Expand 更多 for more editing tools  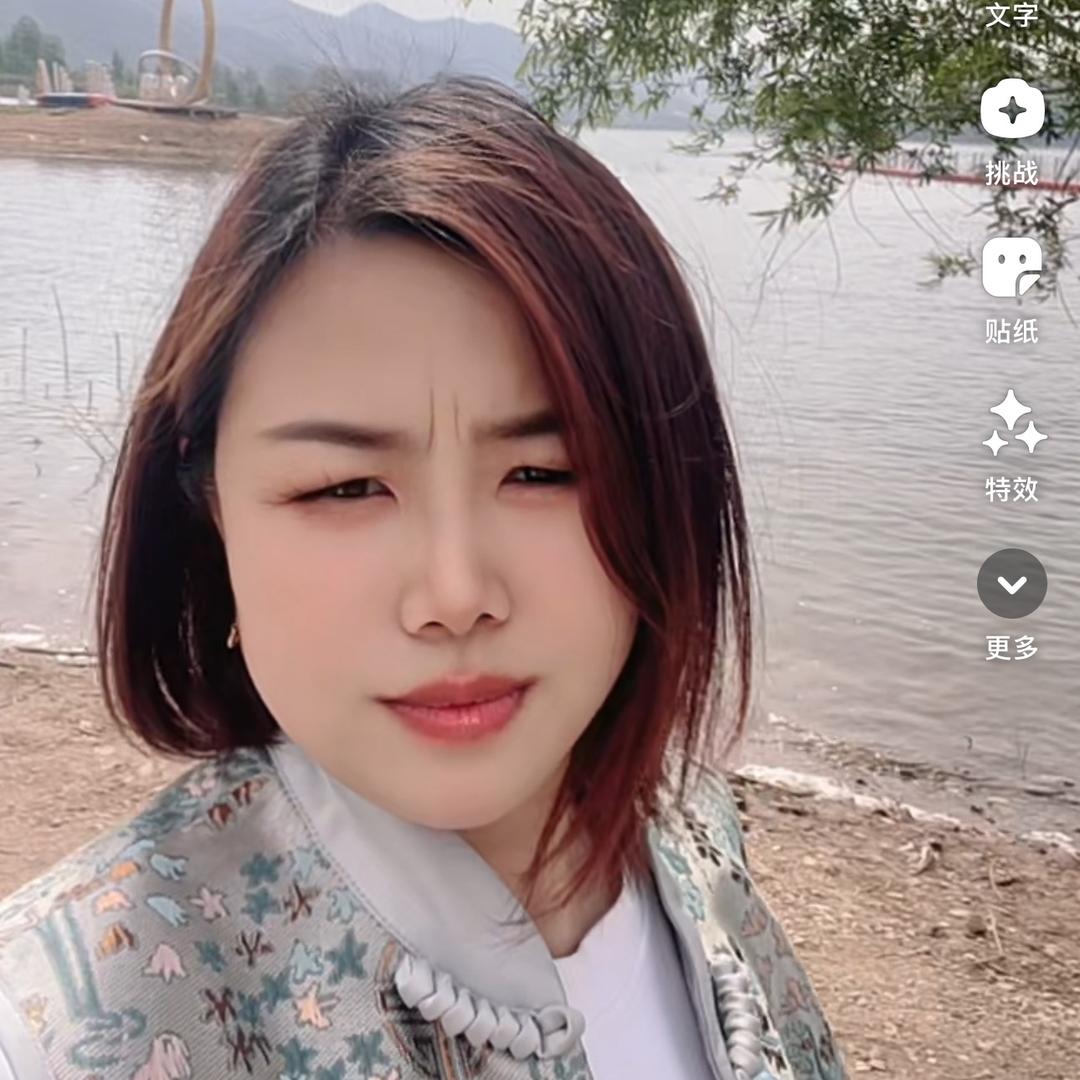click(x=1011, y=584)
